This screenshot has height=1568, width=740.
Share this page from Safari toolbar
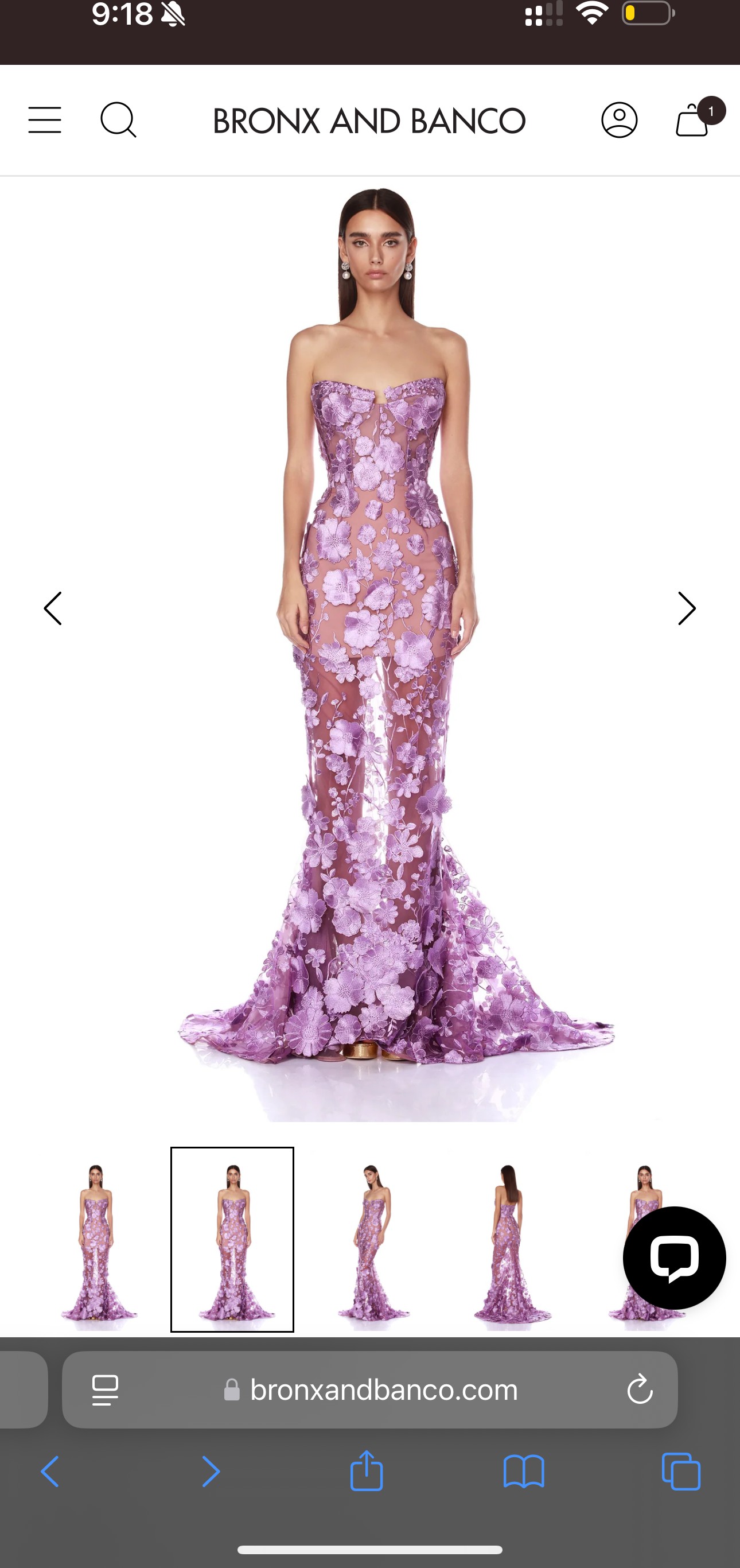pos(367,1470)
